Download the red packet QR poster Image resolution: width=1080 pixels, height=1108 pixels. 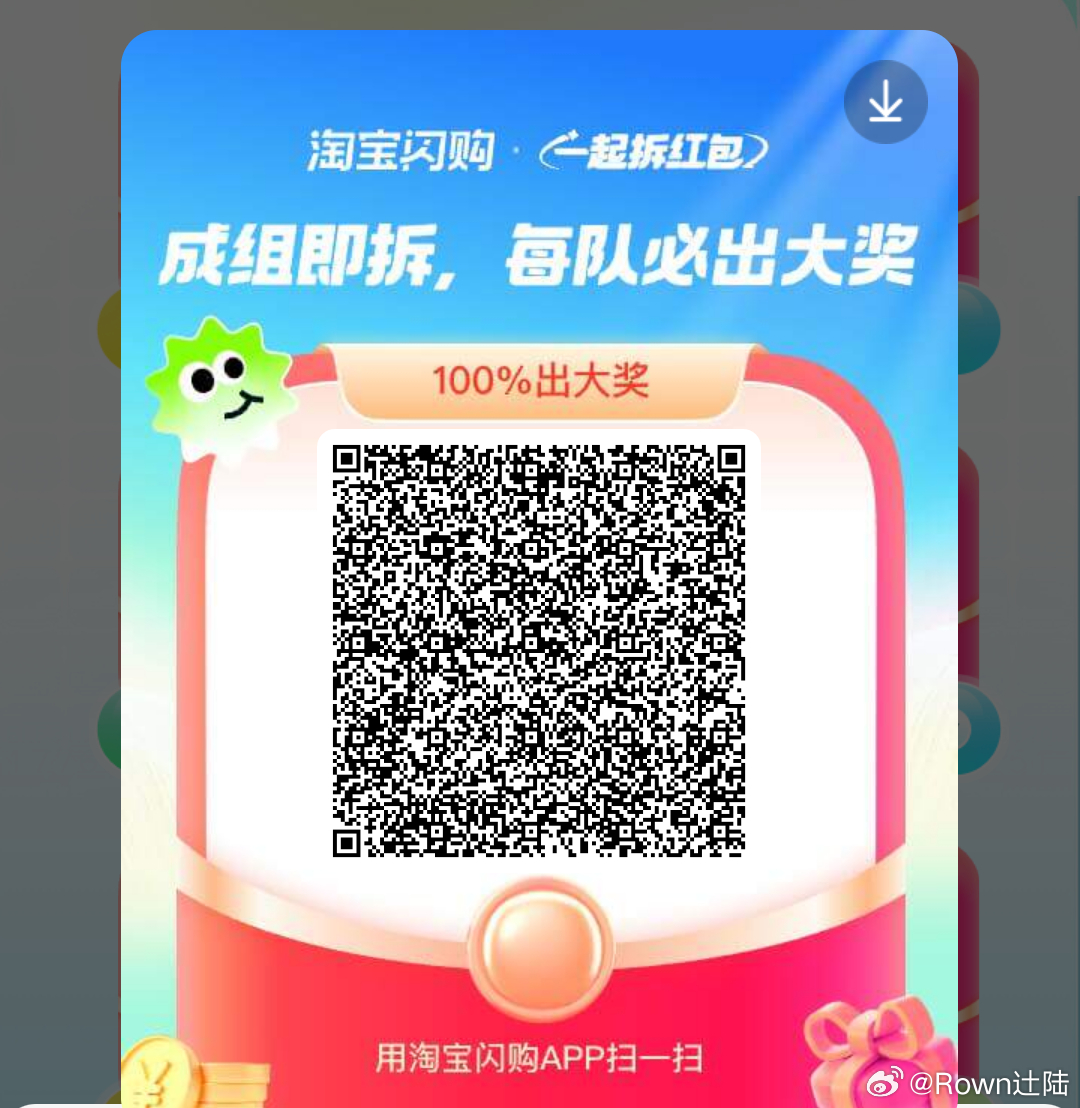pos(885,102)
